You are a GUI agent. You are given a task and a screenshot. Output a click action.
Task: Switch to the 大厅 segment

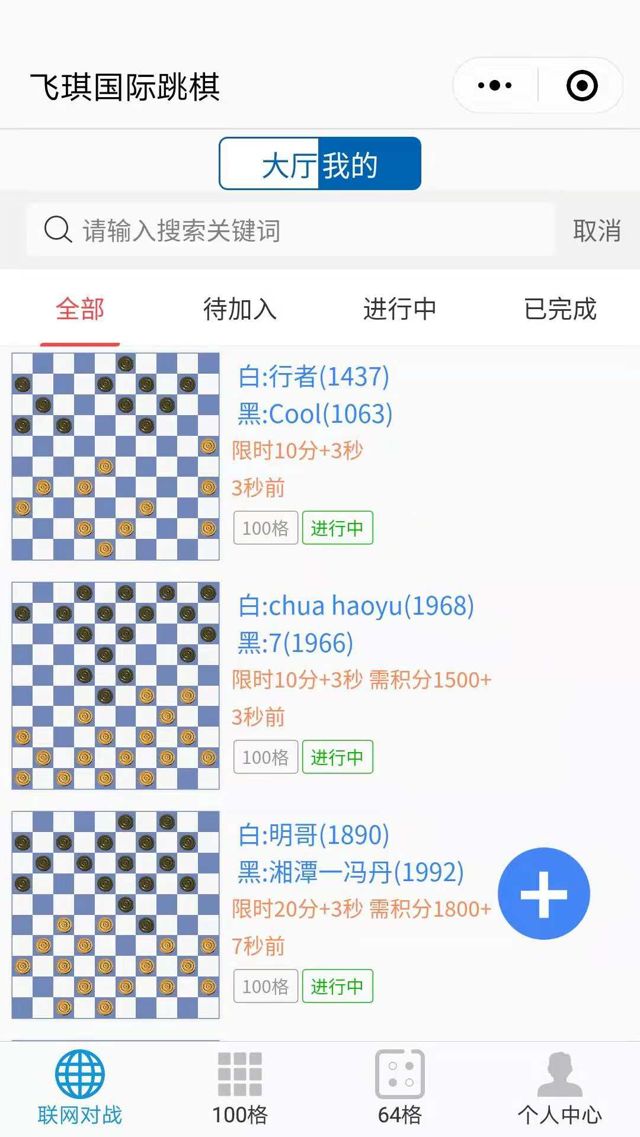[x=288, y=165]
